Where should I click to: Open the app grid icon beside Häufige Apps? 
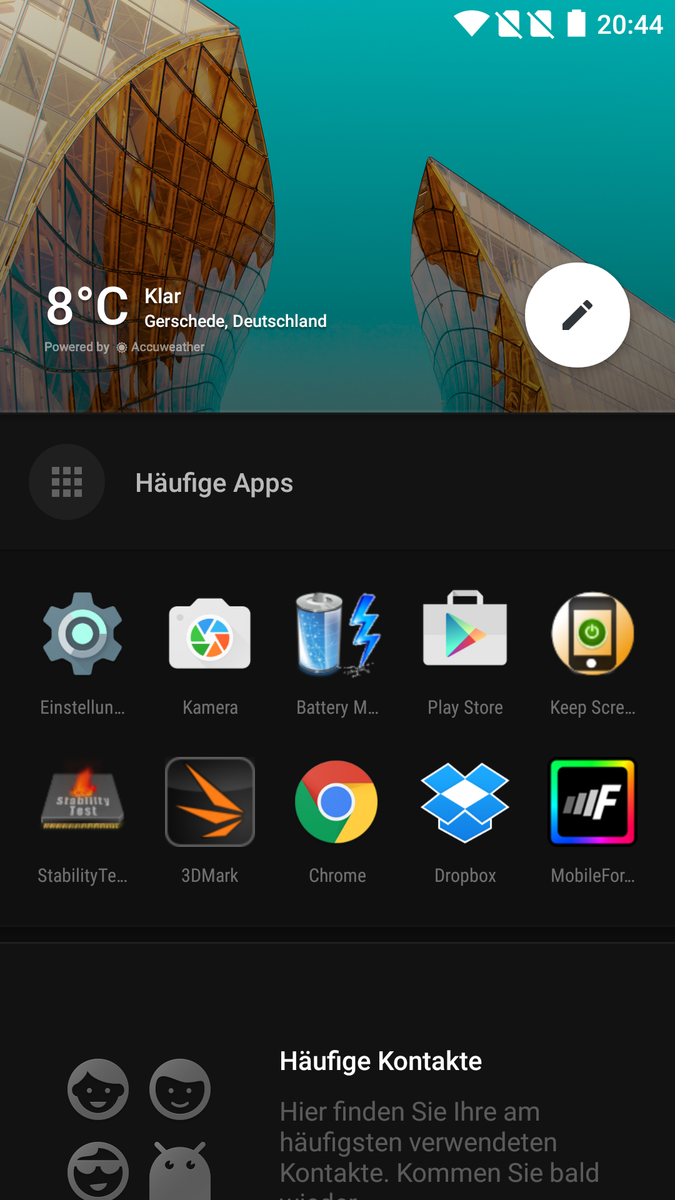pos(67,482)
